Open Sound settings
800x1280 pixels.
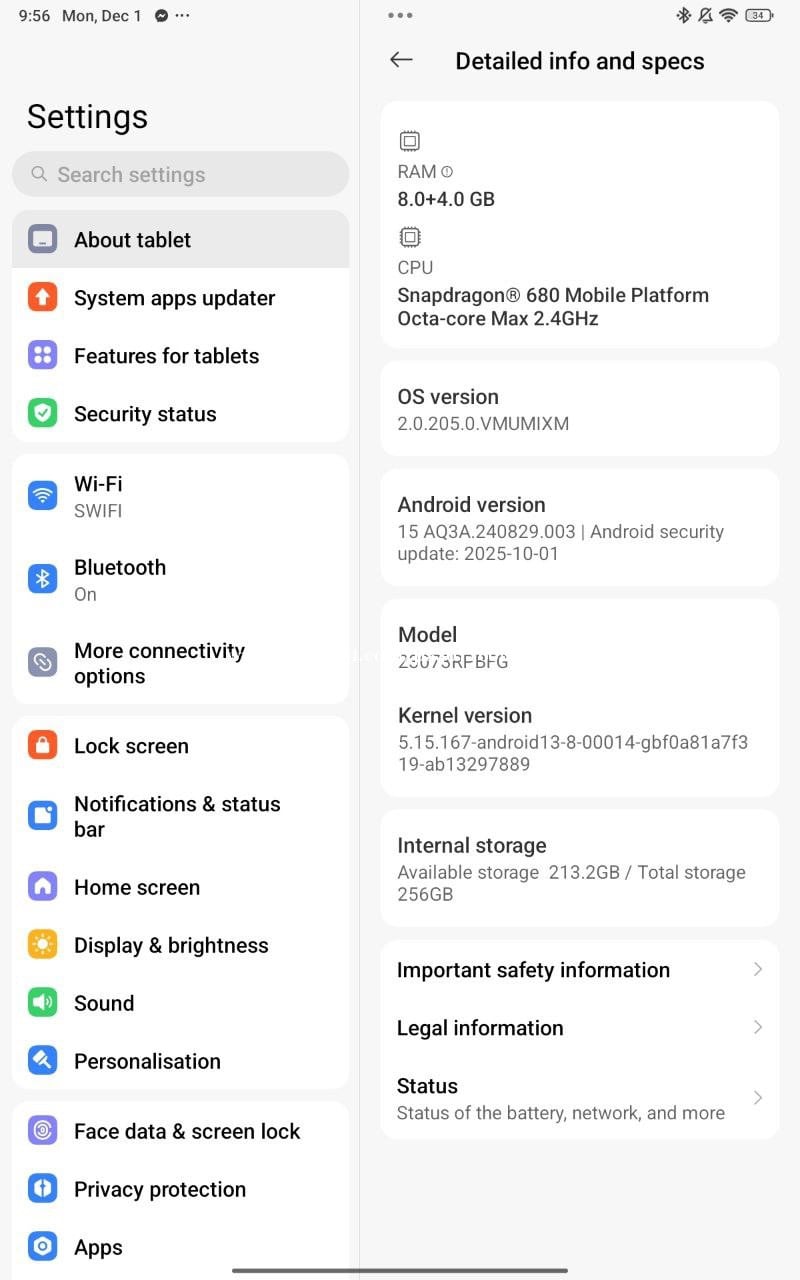pos(180,1004)
